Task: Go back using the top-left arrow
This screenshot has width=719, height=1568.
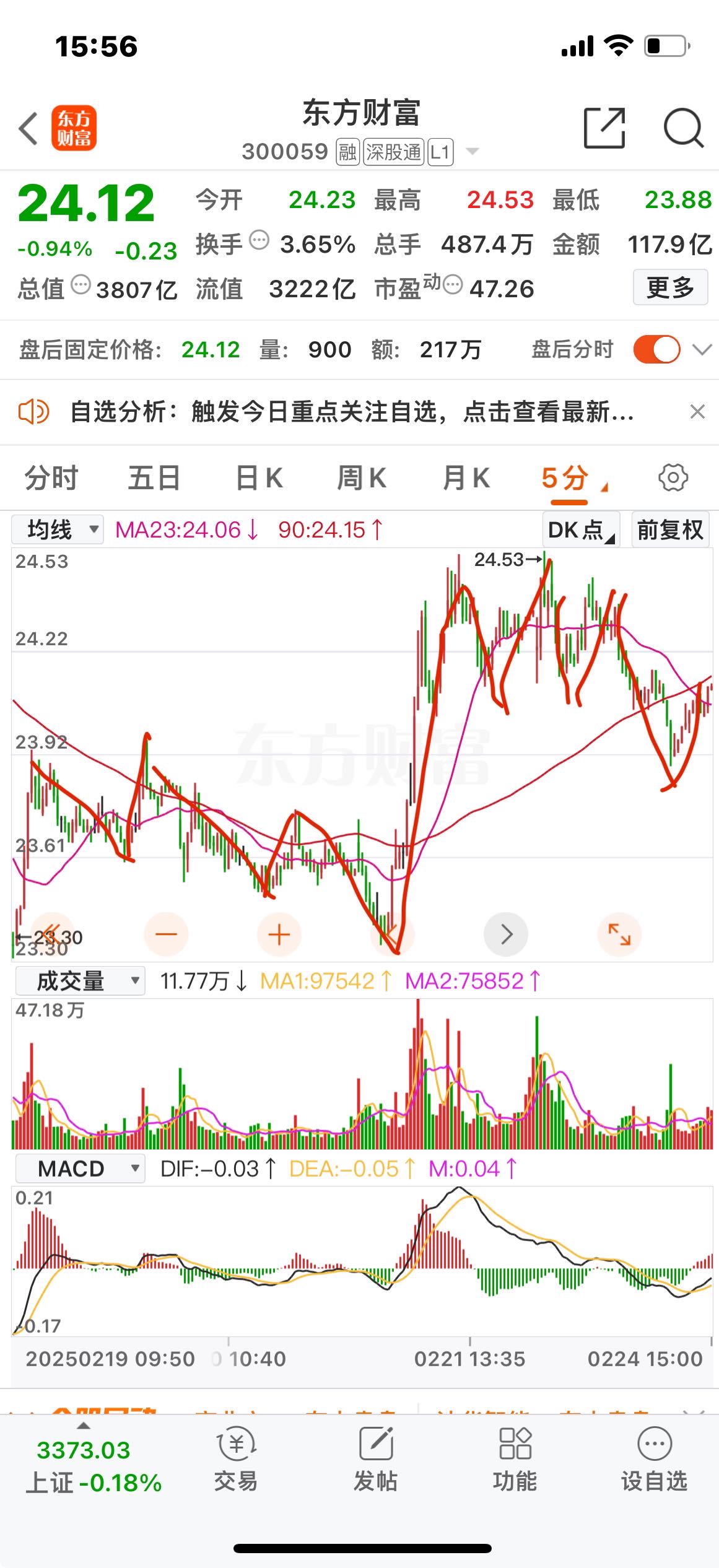Action: tap(28, 129)
